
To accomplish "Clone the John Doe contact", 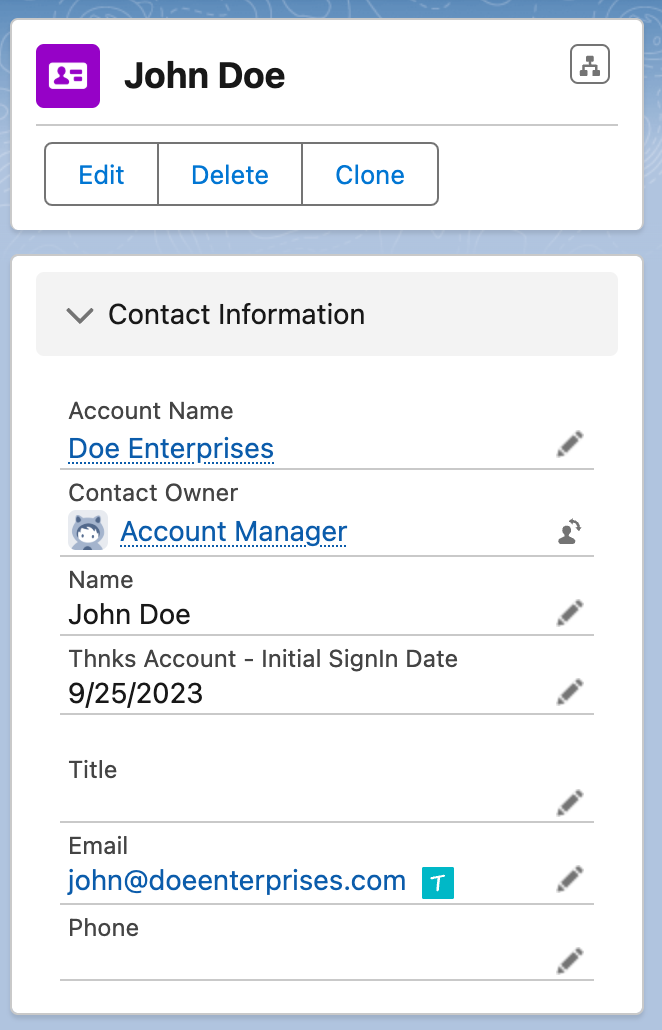I will [x=370, y=175].
